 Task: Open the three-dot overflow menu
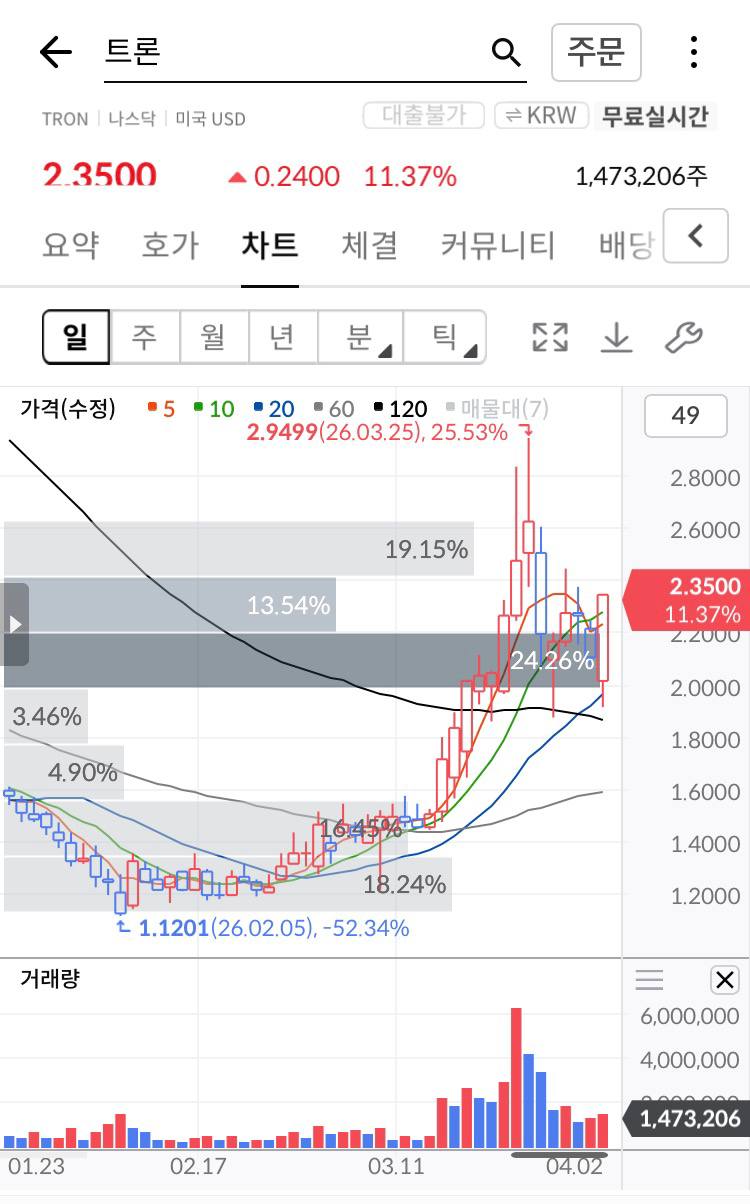(x=694, y=52)
